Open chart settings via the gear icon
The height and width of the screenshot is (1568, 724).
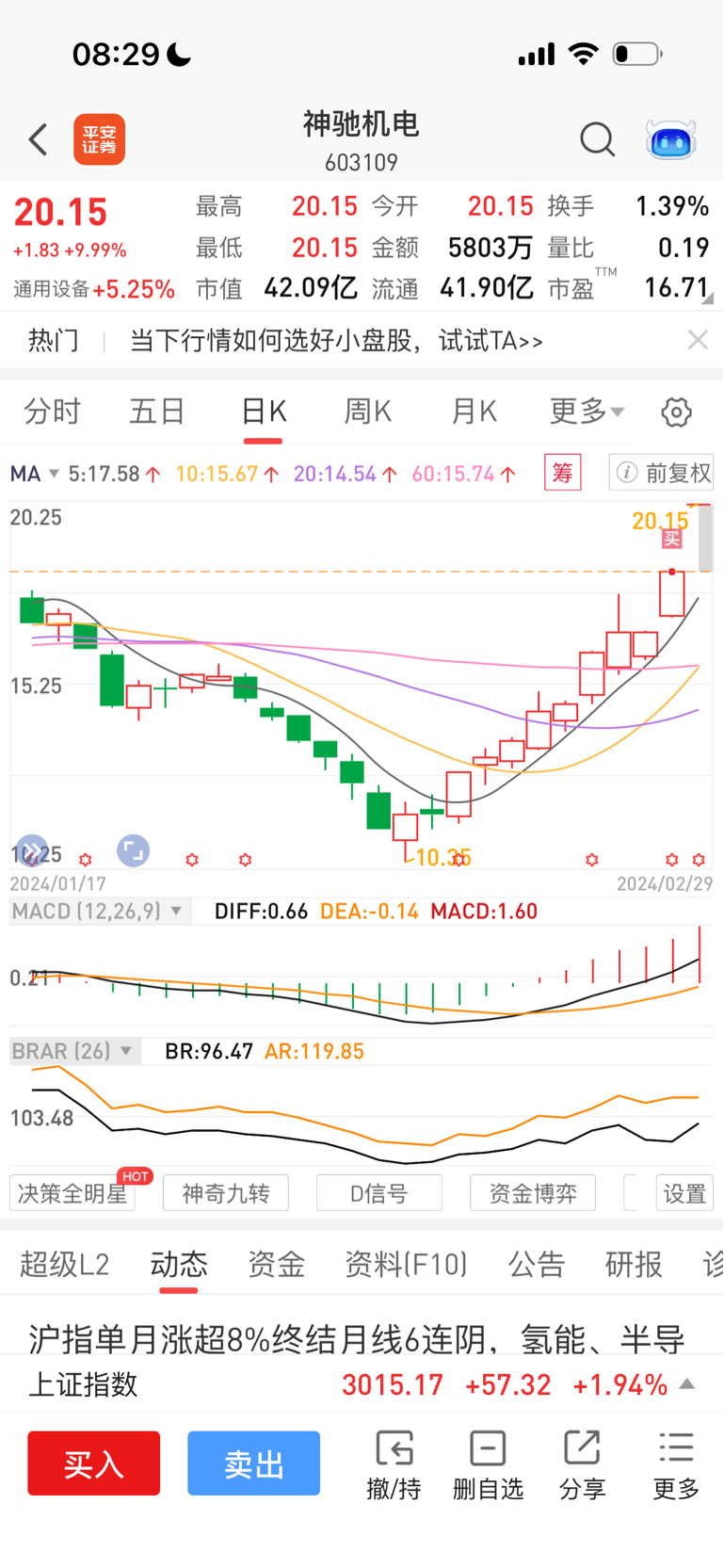[x=675, y=412]
